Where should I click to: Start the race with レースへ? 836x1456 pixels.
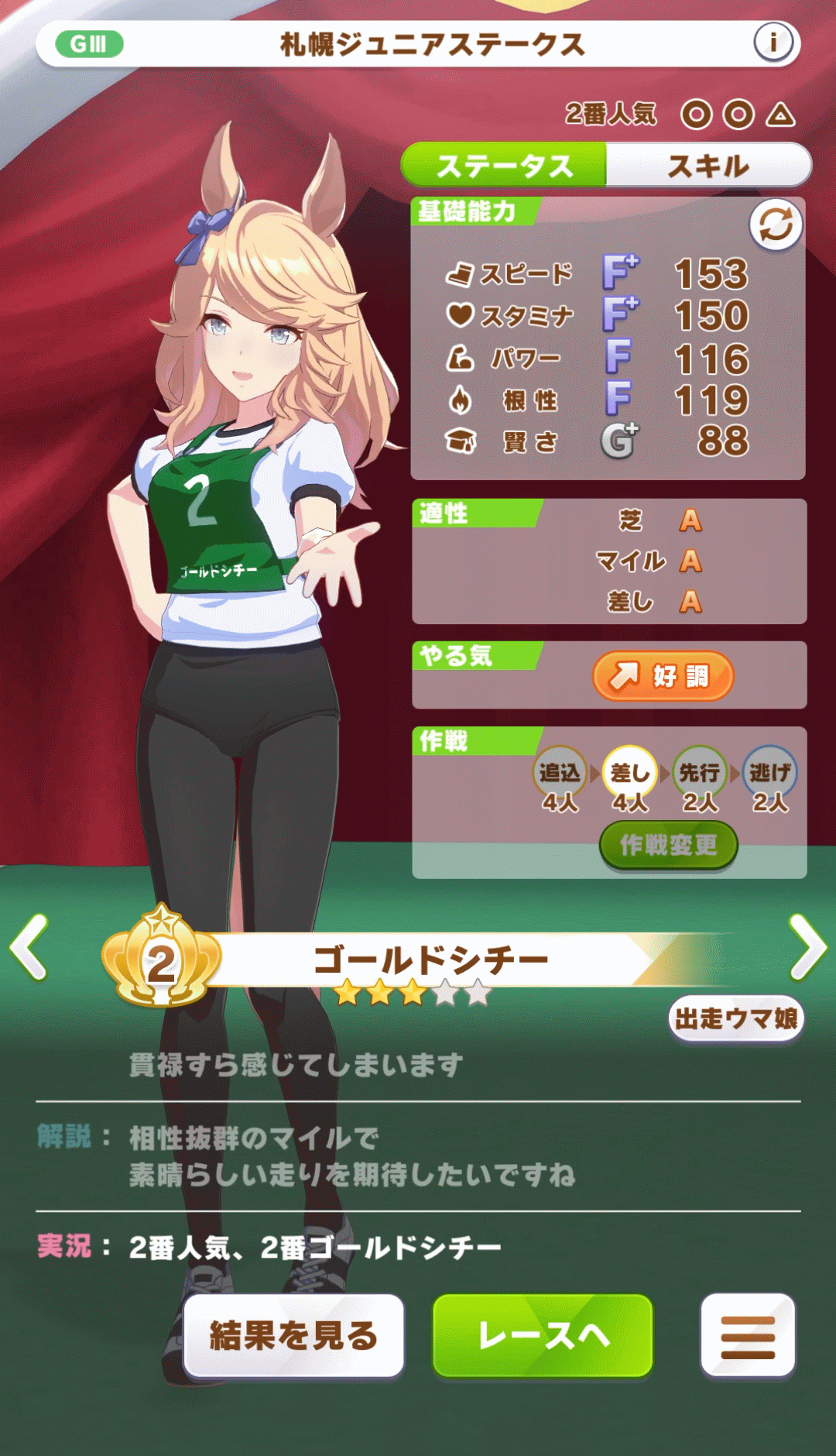pos(543,1335)
